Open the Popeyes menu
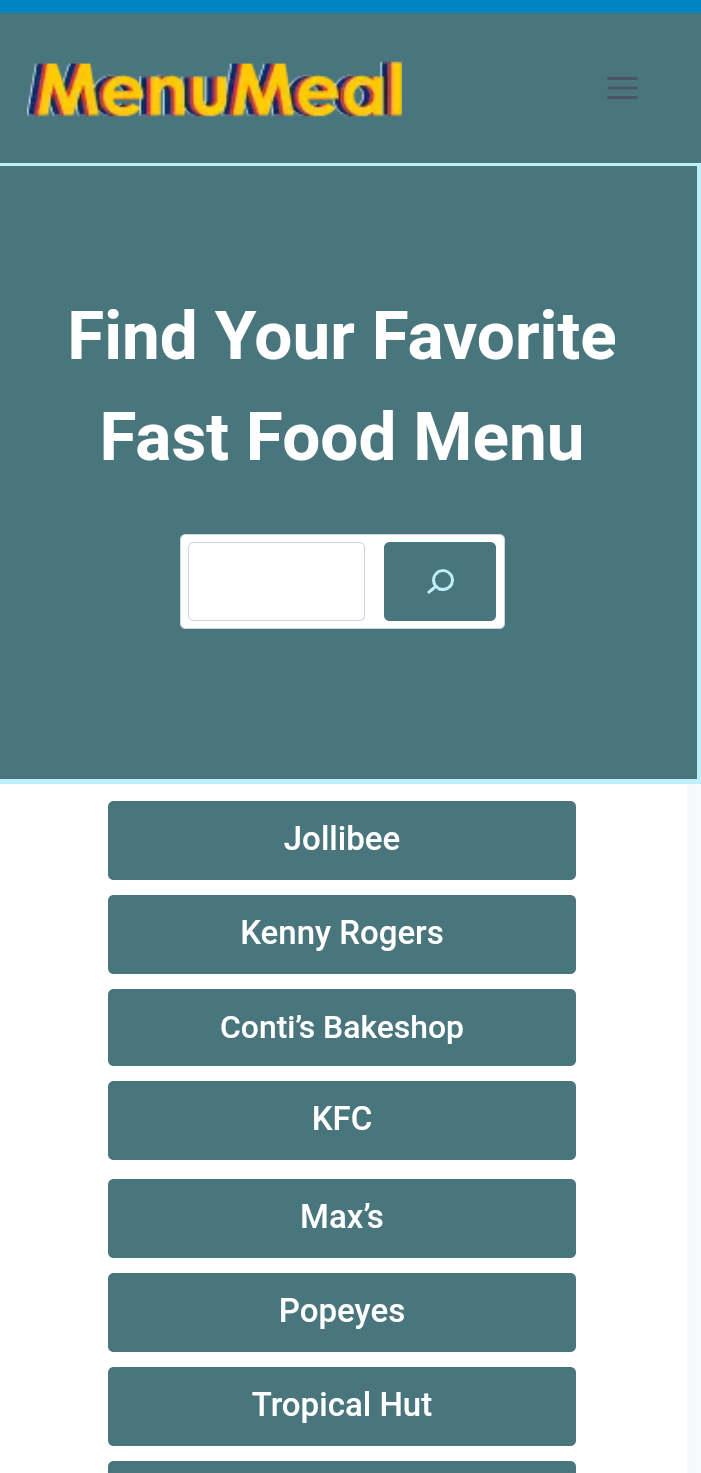Screen dimensions: 701x1473 coord(342,1311)
